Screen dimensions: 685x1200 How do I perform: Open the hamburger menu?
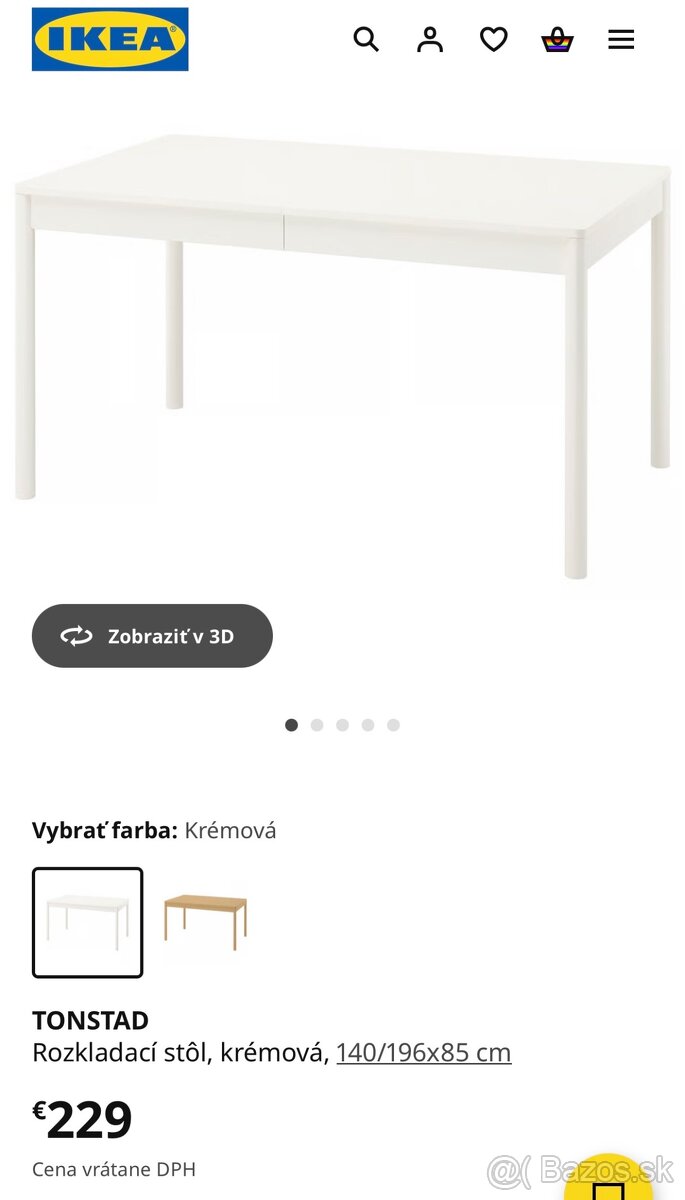[x=621, y=40]
